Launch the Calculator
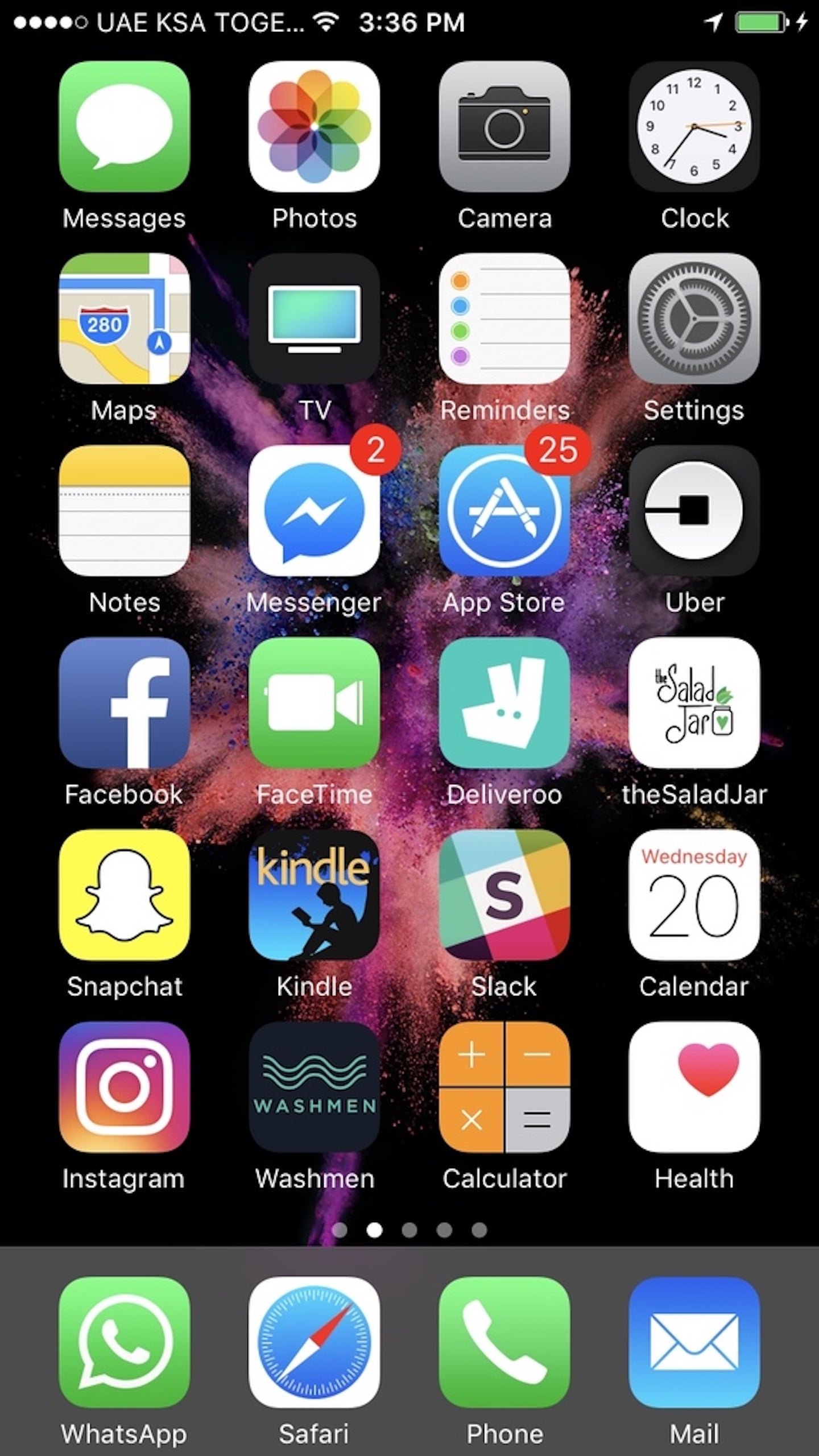Screen dimensions: 819x1456 coord(504,1087)
